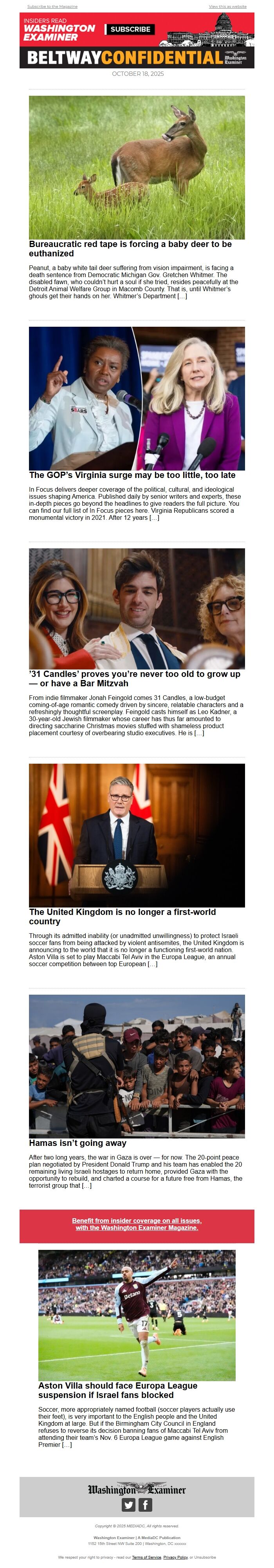The image size is (274, 1568).
Task: Read the Aston Villa Europa League suspension story
Action: pyautogui.click(x=117, y=1390)
